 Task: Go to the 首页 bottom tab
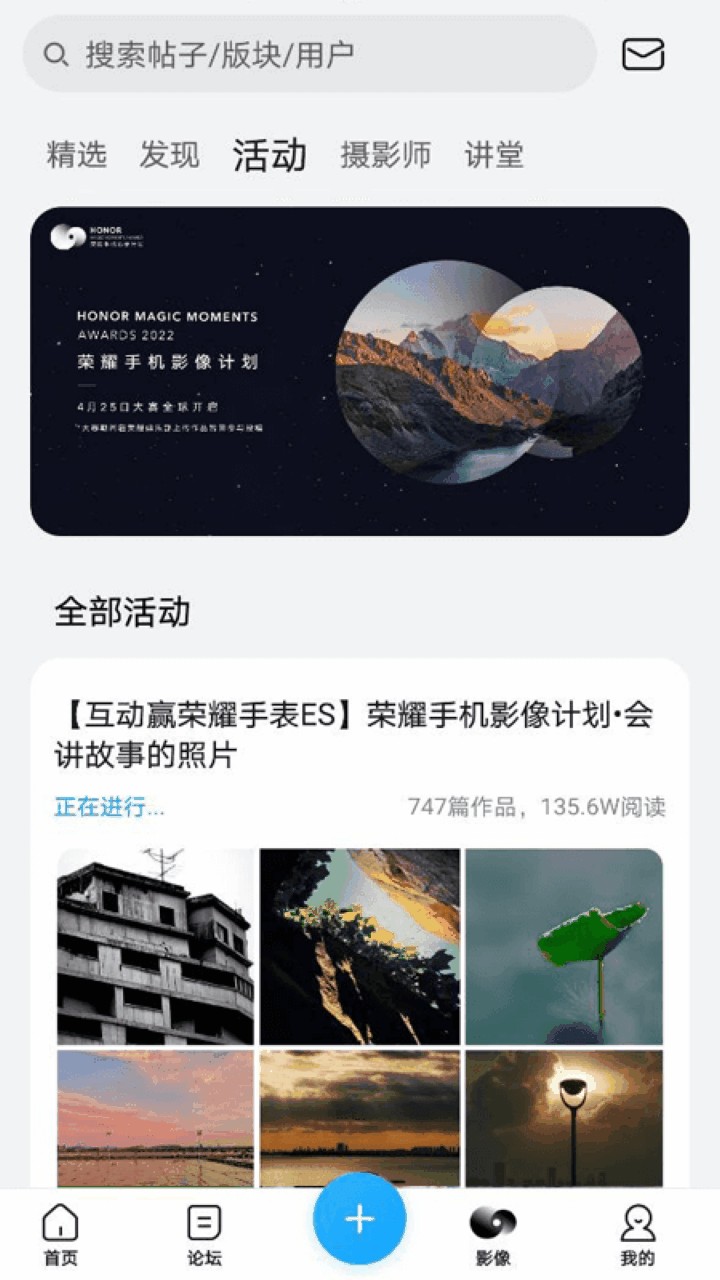(x=61, y=1235)
